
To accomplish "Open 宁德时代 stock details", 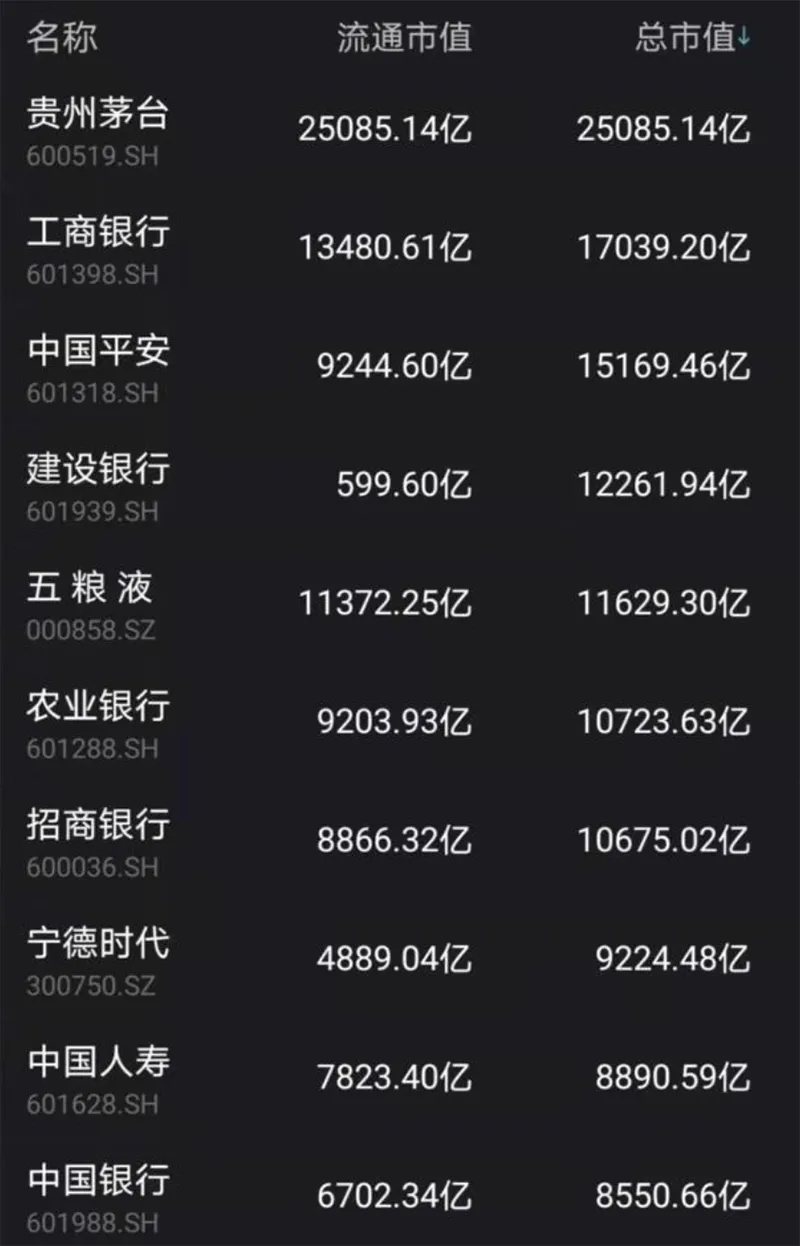I will [x=98, y=942].
